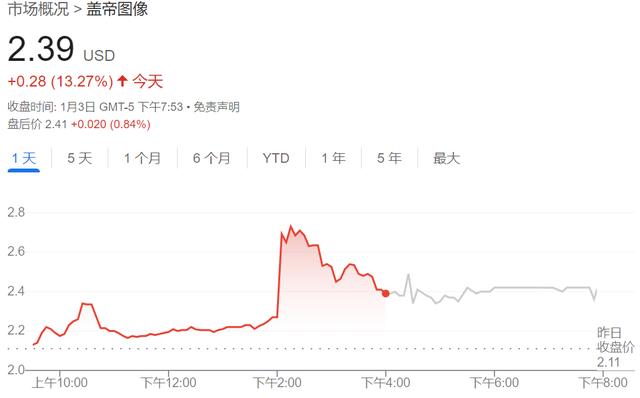Switch chart to 6 个月
This screenshot has width=640, height=398.
(212, 158)
